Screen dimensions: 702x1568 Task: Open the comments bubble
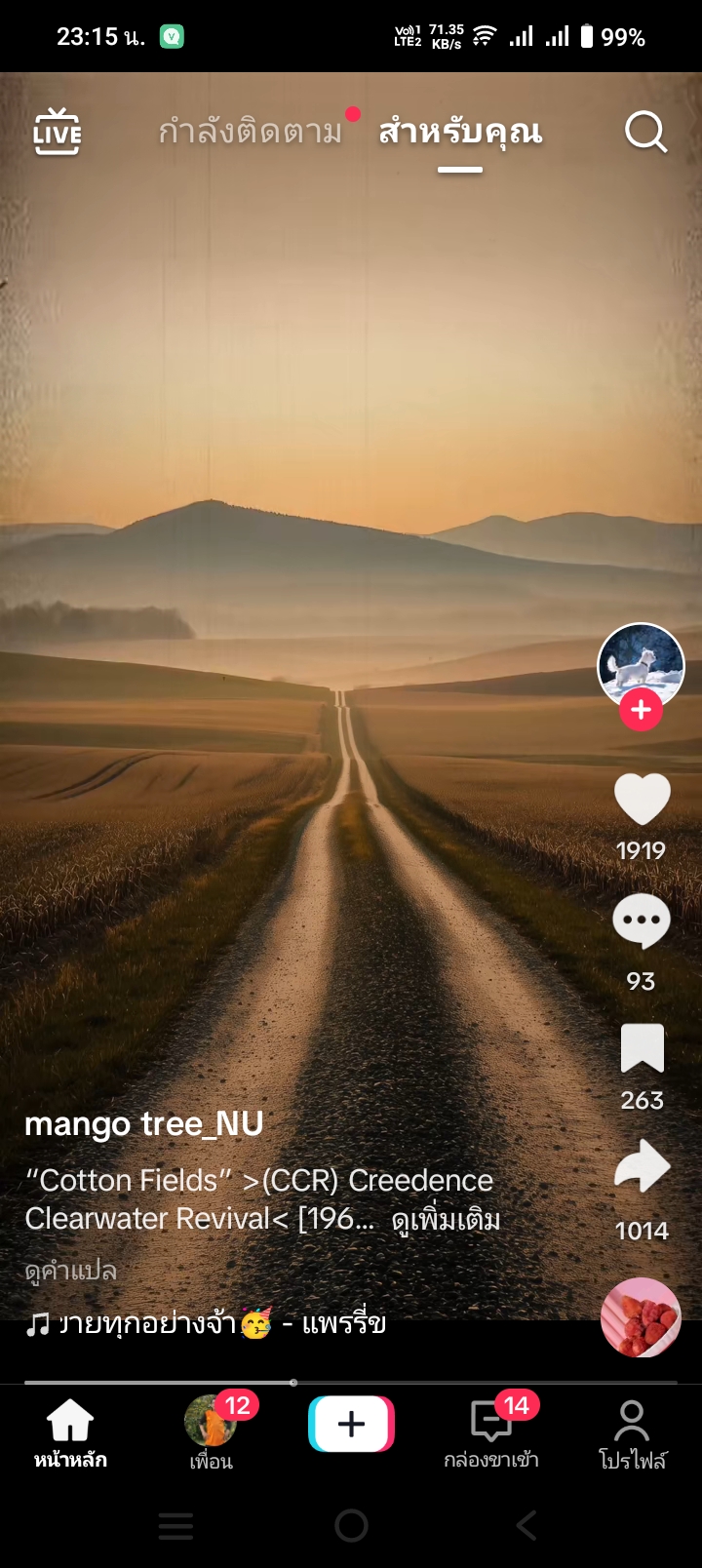tap(642, 921)
